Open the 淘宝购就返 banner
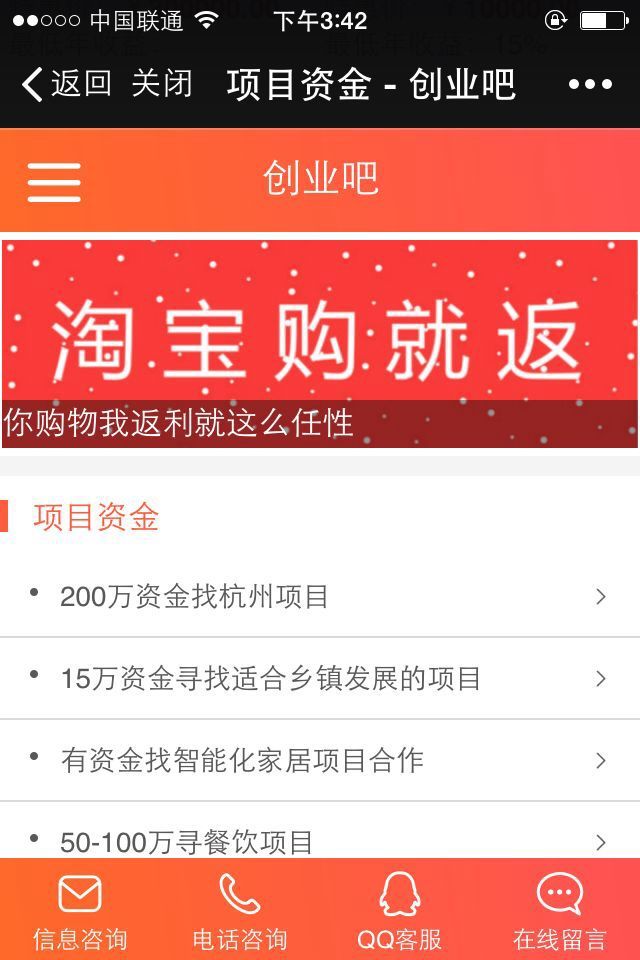The image size is (640, 960). (x=320, y=342)
